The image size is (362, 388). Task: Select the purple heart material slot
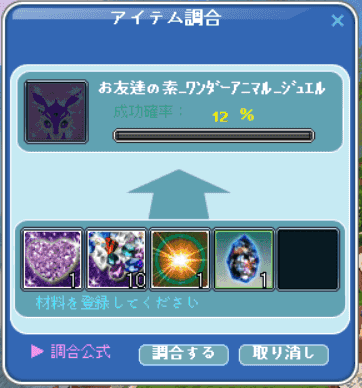point(52,259)
